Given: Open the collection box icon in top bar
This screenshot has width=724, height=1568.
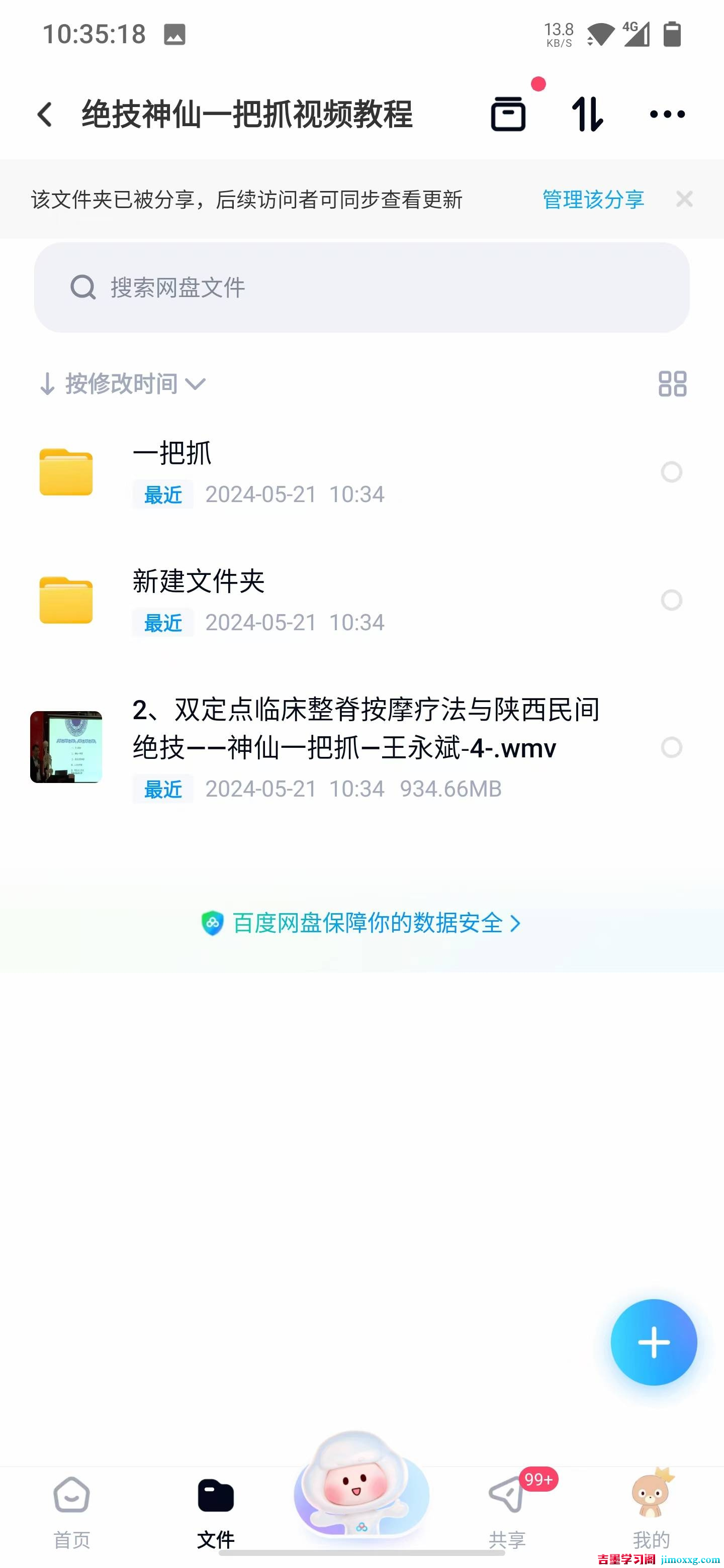Looking at the screenshot, I should point(509,114).
